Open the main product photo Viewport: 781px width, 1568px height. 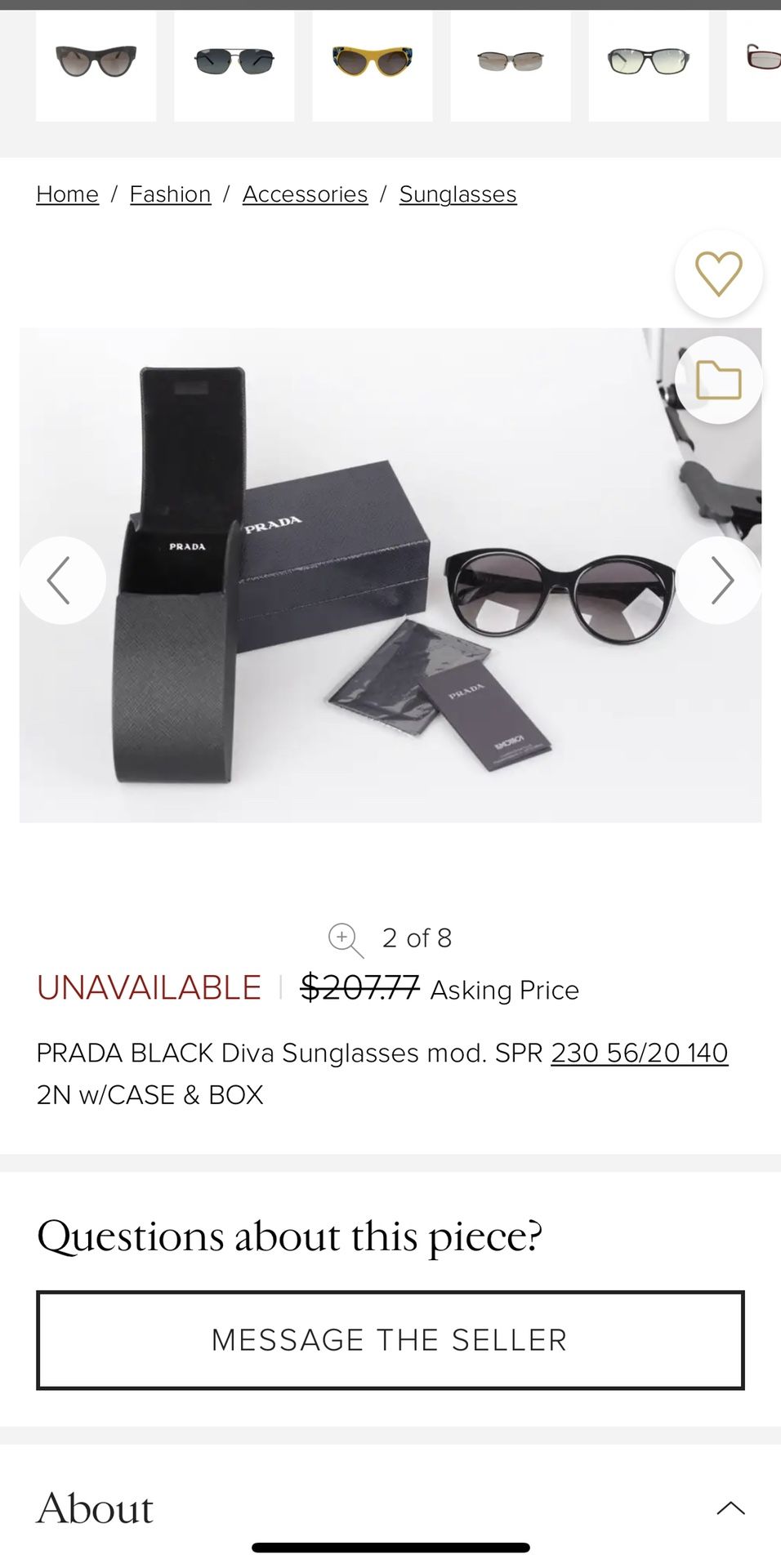(390, 575)
